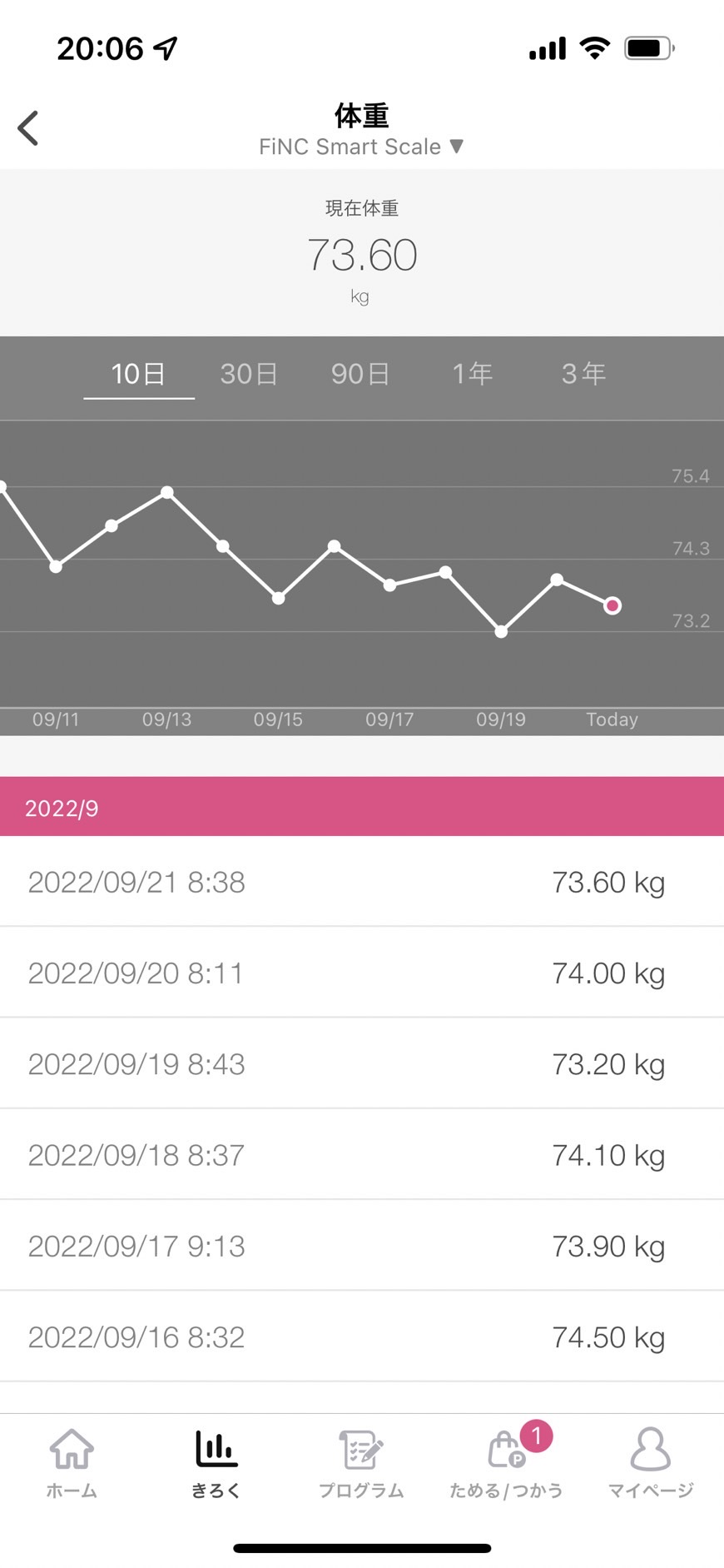Select the 10日 range tab
The image size is (724, 1568).
pyautogui.click(x=139, y=374)
